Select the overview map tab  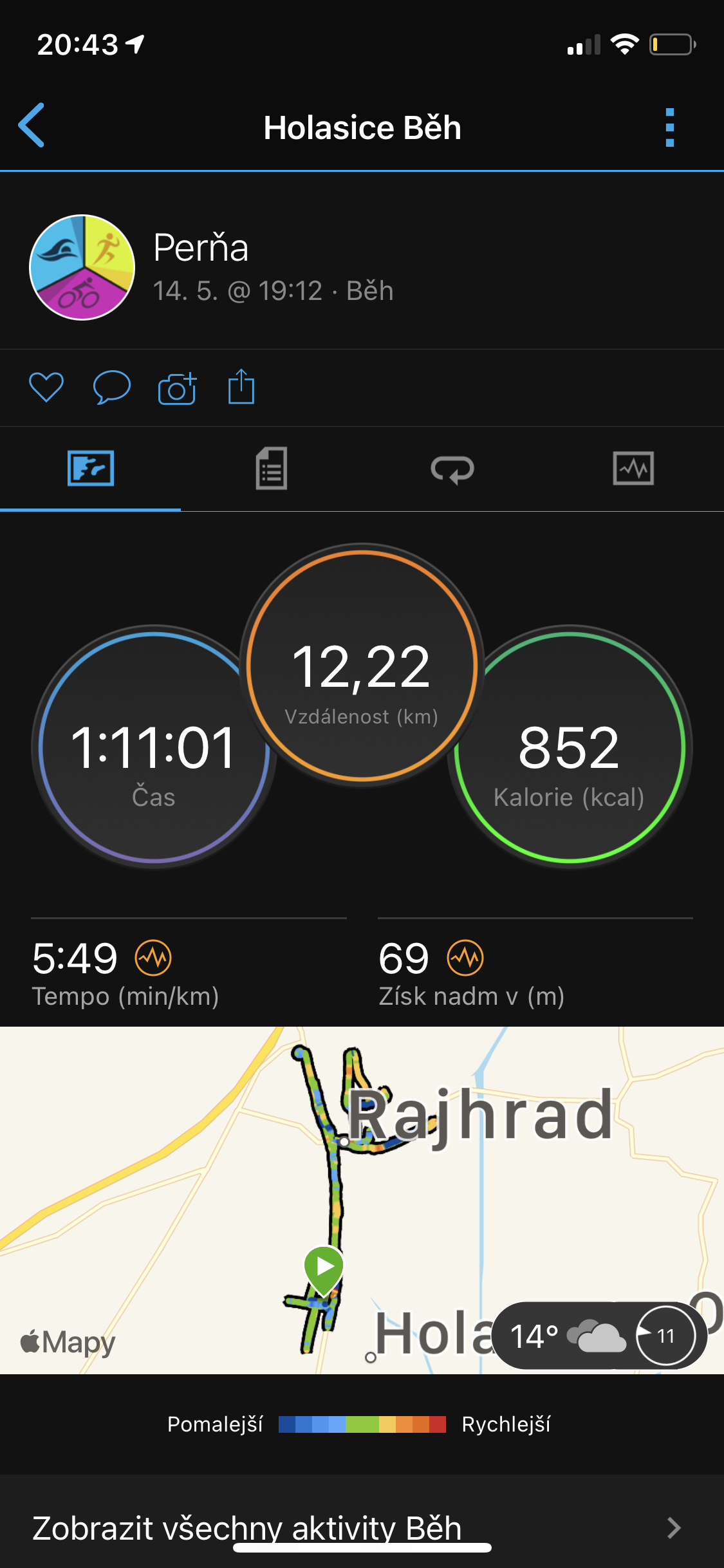click(91, 469)
